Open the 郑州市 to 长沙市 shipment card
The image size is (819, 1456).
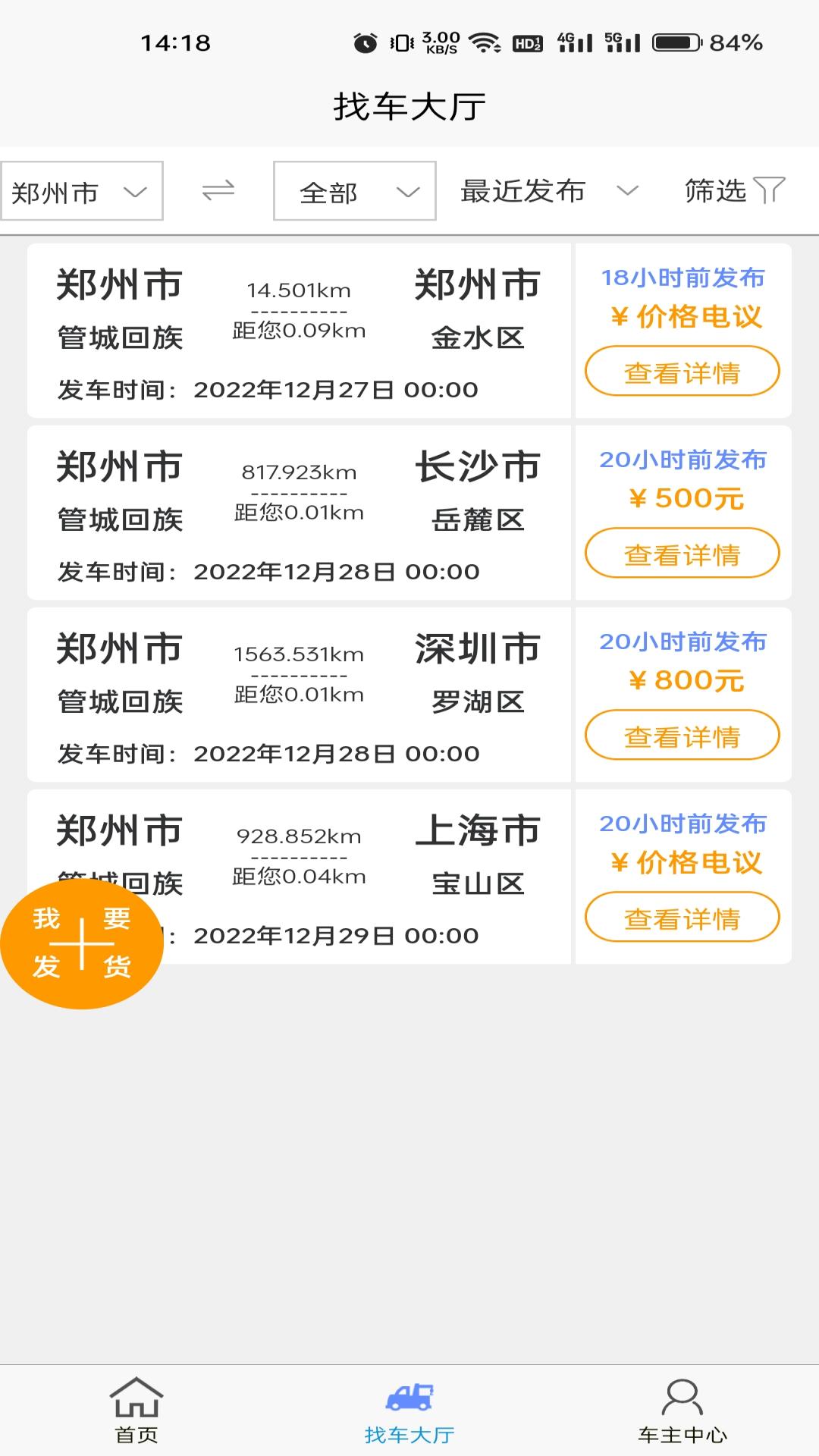click(x=299, y=513)
